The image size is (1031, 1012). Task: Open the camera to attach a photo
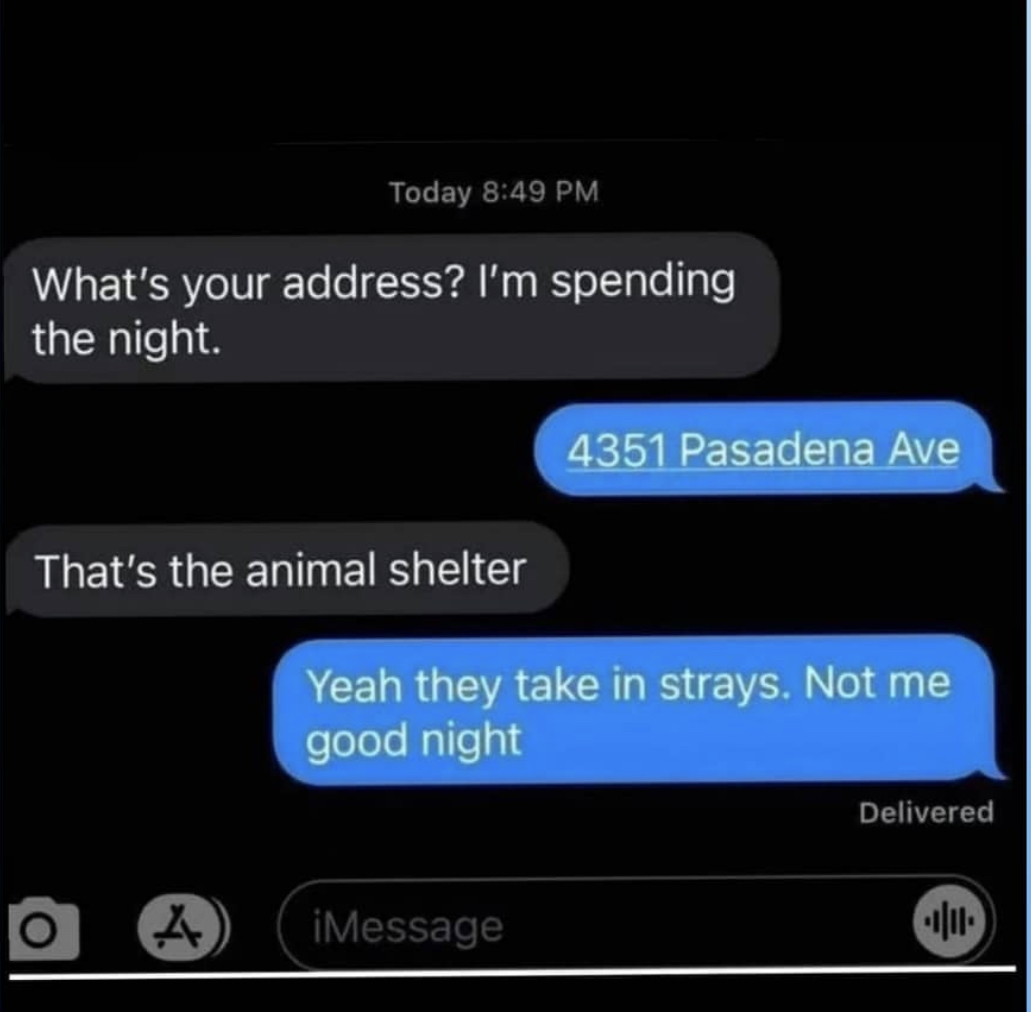click(x=42, y=926)
